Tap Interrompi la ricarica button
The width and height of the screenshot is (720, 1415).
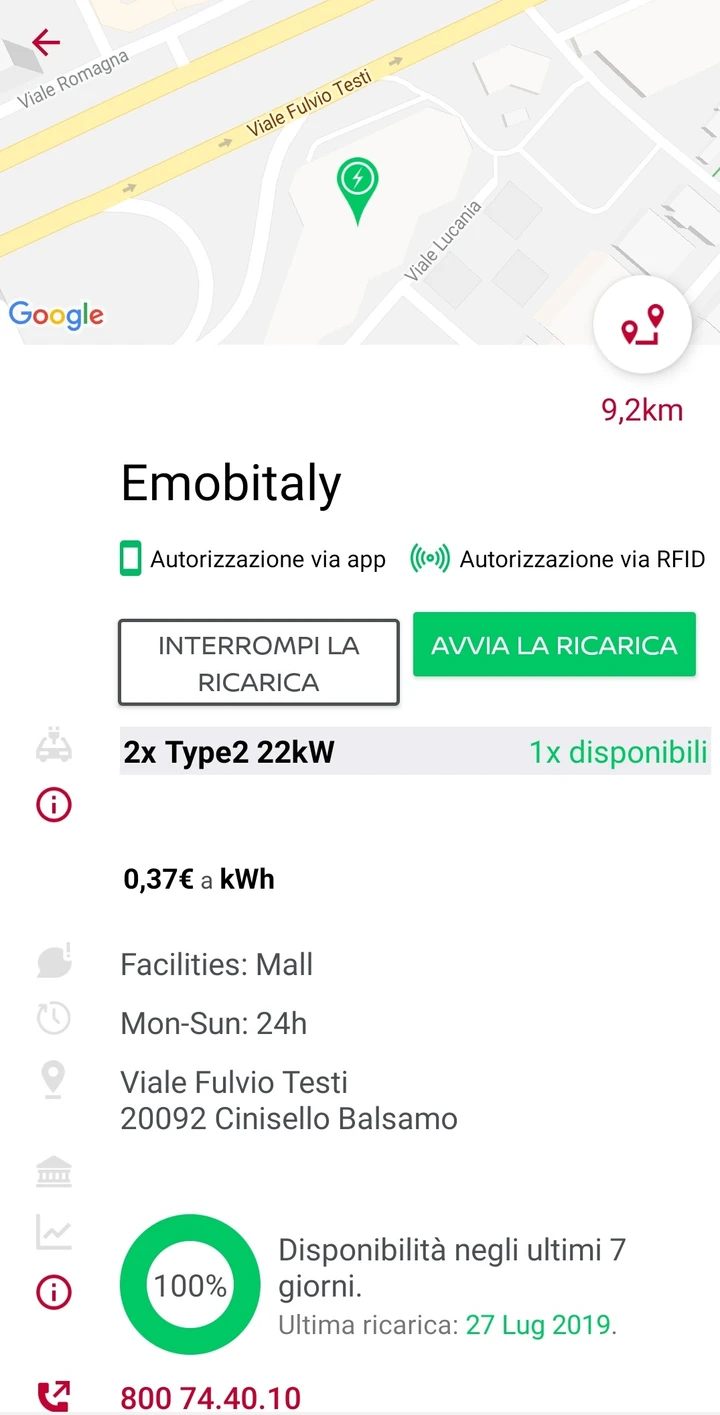coord(259,663)
